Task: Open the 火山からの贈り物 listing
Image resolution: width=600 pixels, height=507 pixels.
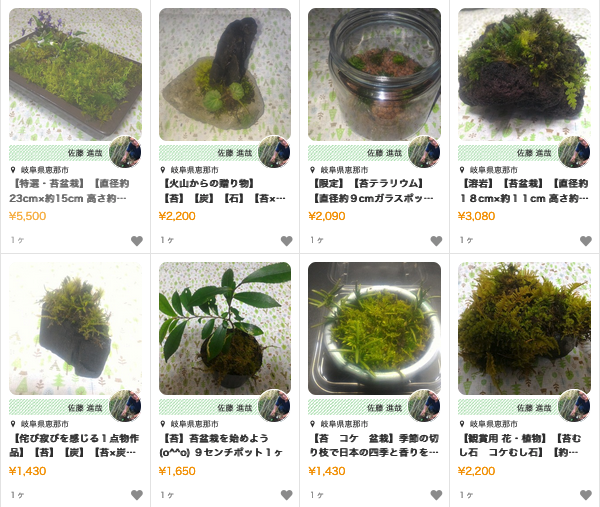Action: [x=225, y=75]
